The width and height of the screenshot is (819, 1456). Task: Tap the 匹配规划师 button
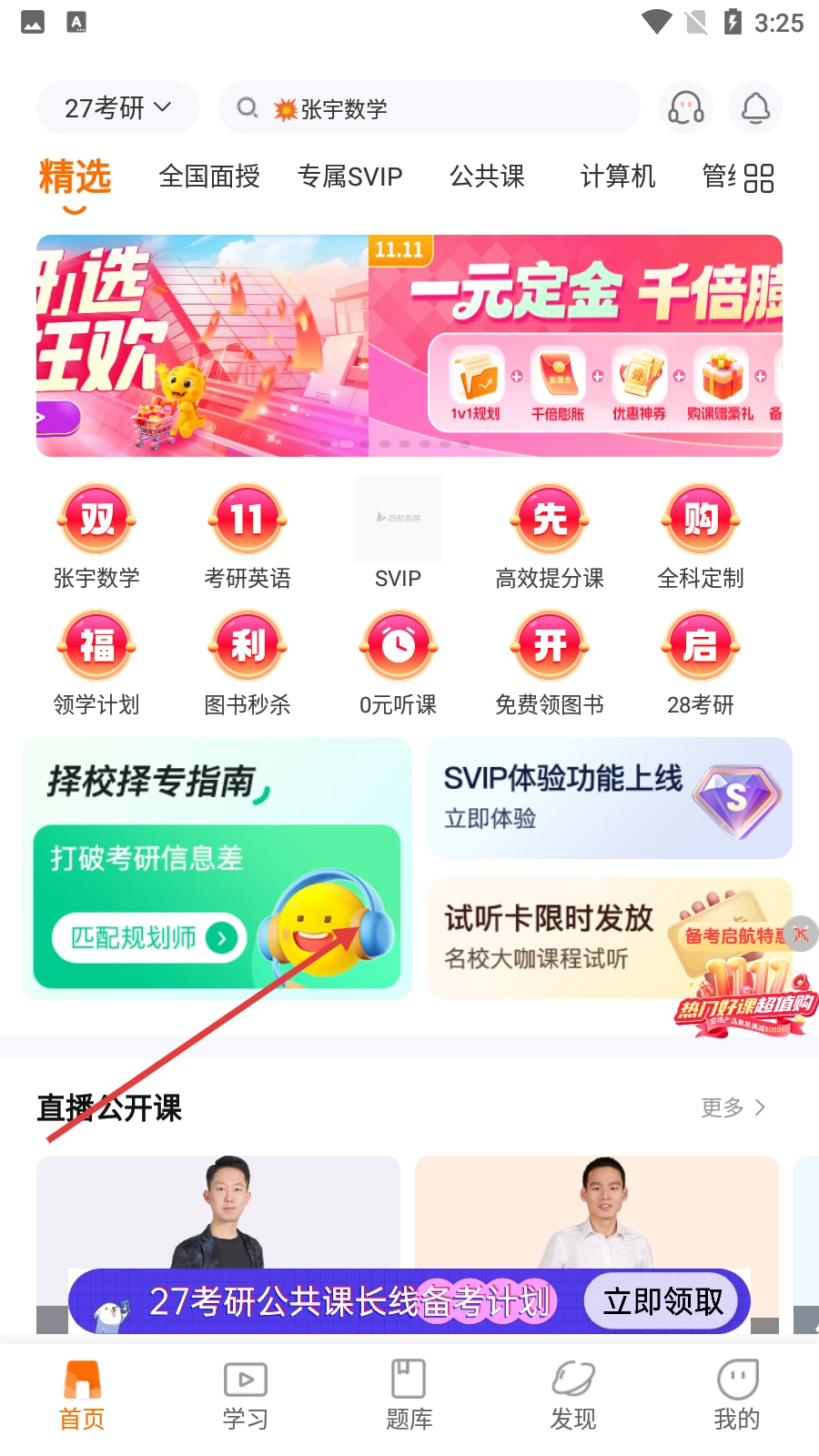point(150,937)
